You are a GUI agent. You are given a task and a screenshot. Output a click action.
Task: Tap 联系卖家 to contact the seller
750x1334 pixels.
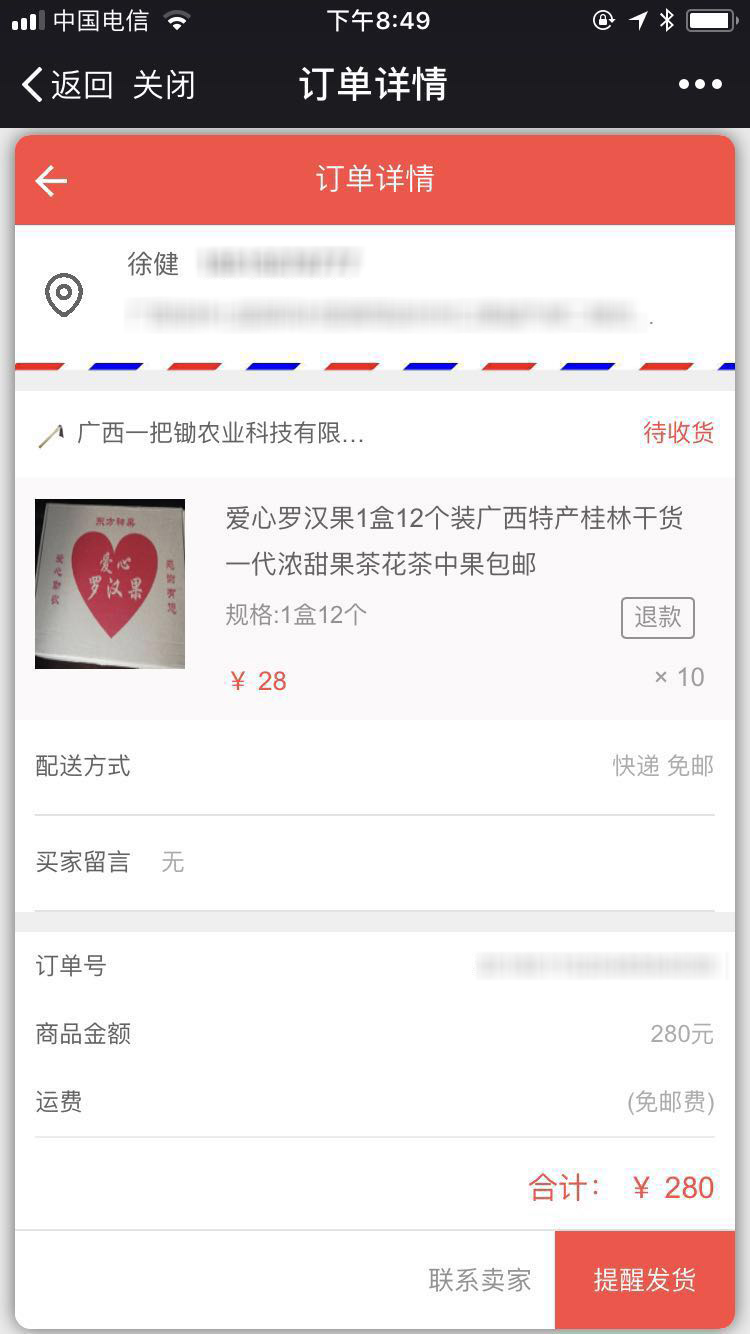click(x=482, y=1280)
